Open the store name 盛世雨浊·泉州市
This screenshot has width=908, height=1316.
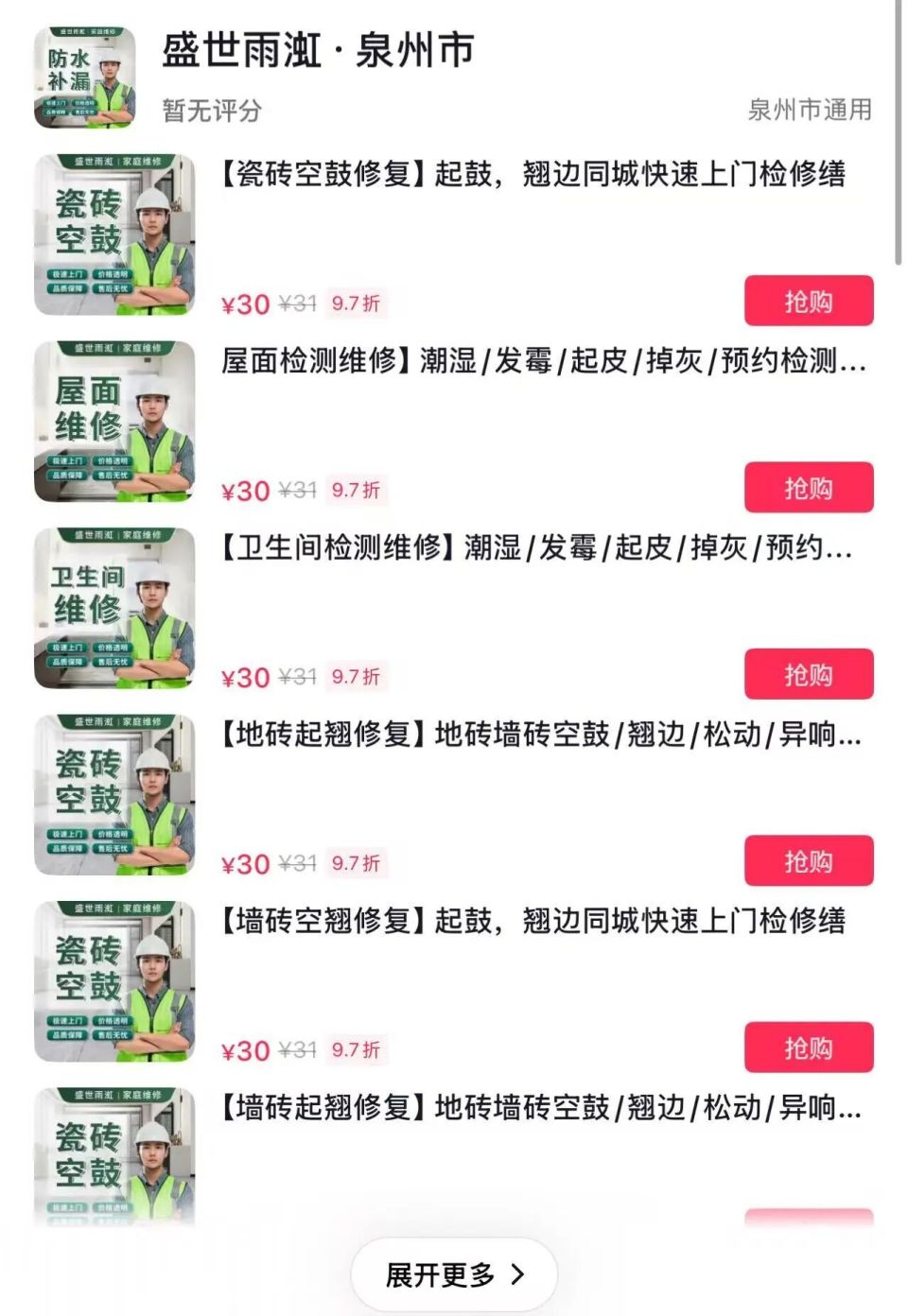317,54
